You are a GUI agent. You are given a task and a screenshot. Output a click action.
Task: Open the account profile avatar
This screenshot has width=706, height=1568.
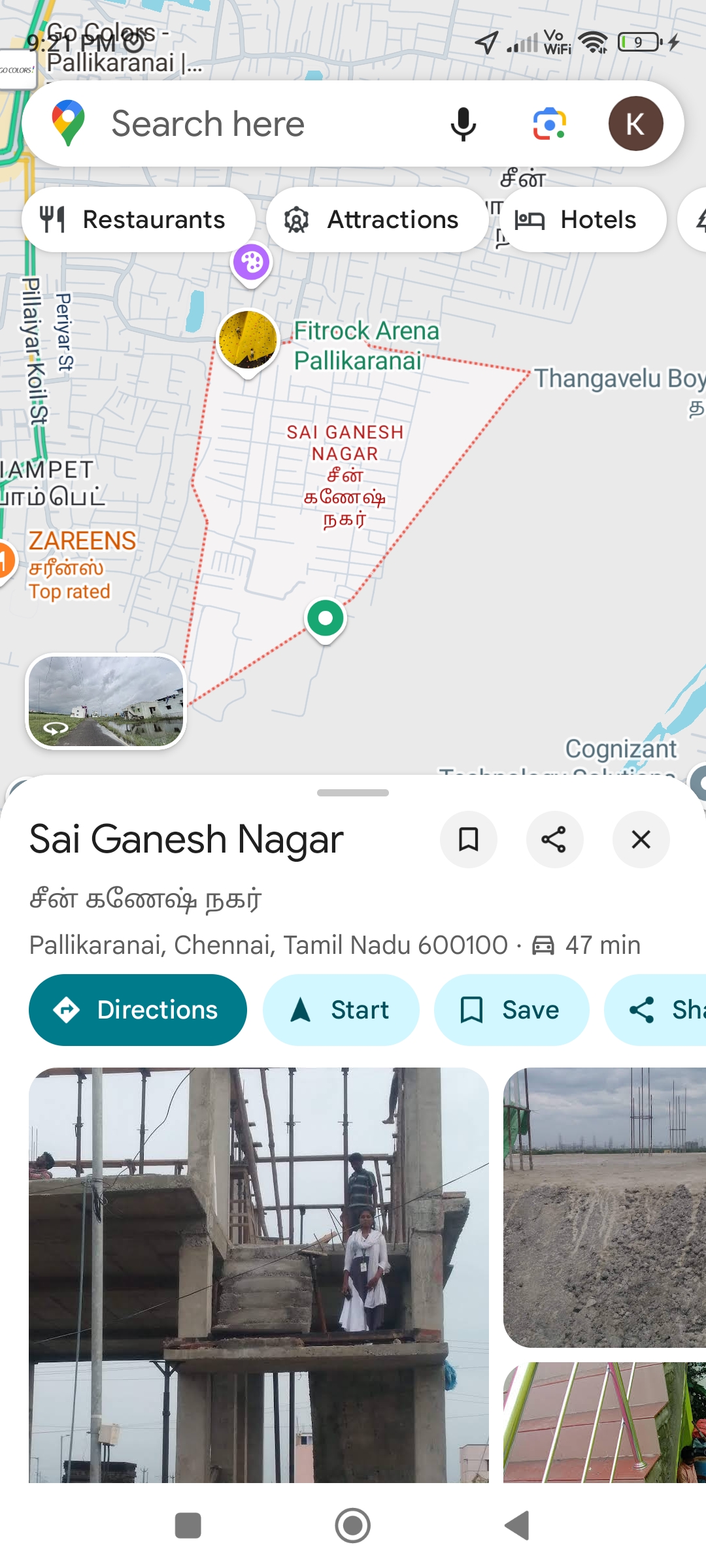(x=635, y=124)
